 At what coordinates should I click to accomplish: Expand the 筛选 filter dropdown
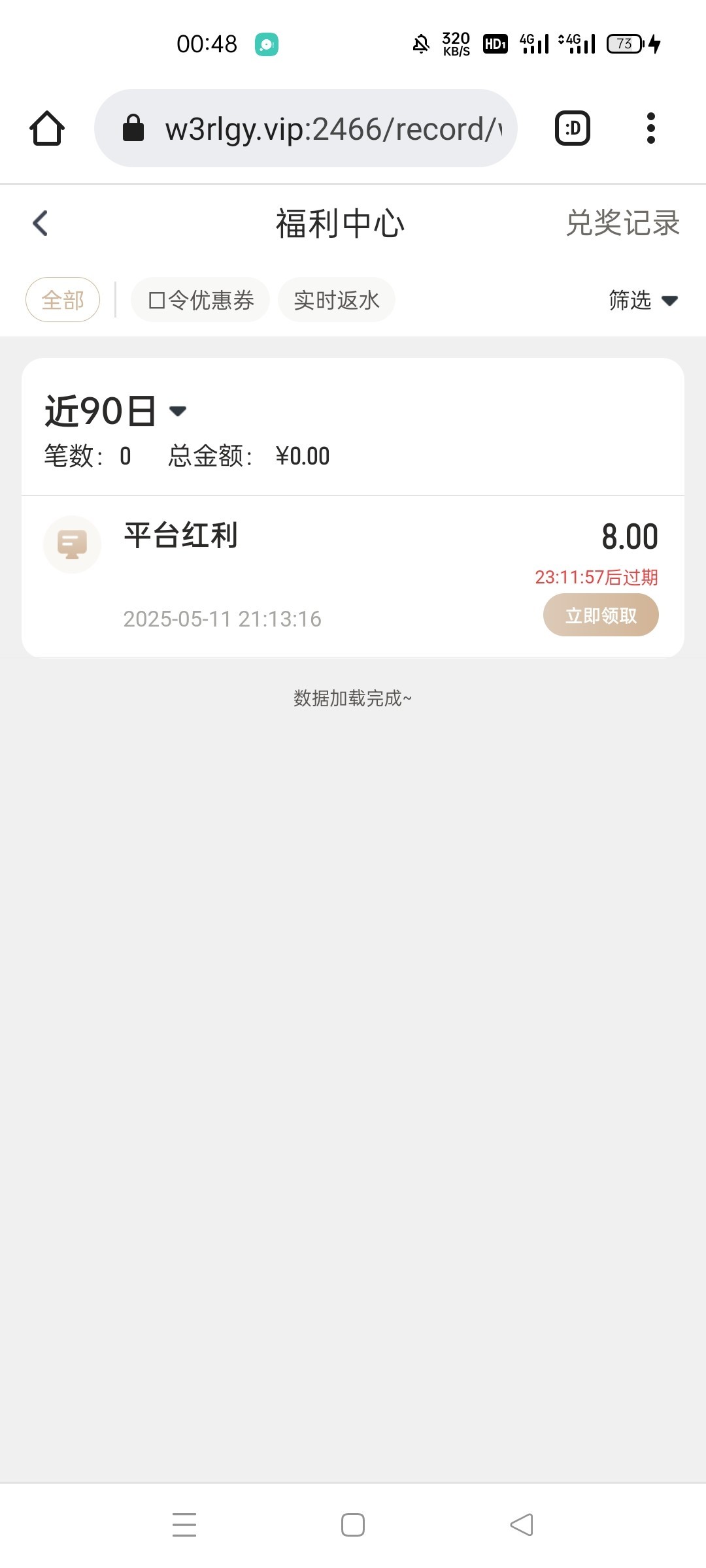coord(642,300)
